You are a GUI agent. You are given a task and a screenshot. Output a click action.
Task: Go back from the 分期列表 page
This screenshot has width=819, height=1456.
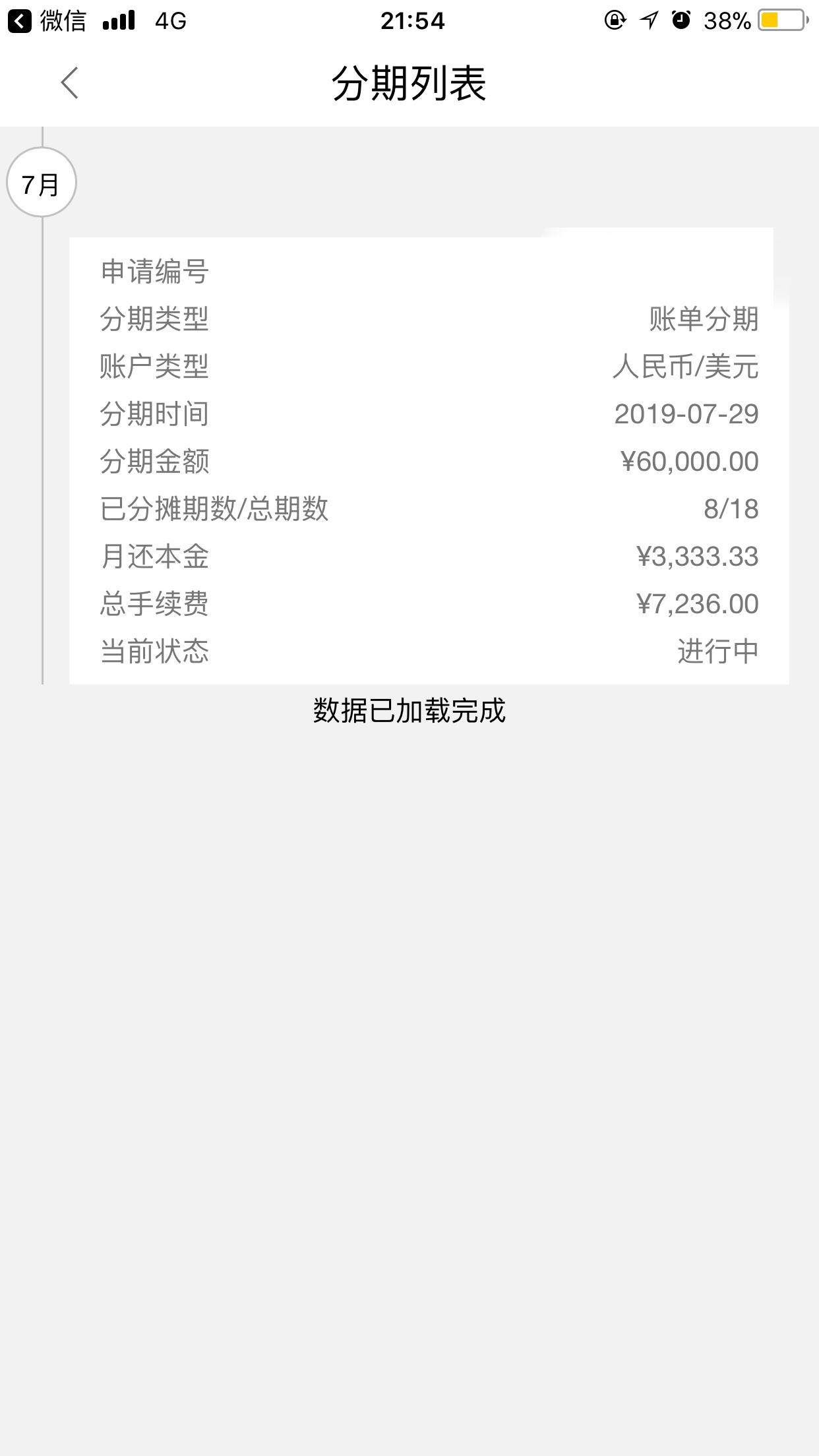click(70, 83)
